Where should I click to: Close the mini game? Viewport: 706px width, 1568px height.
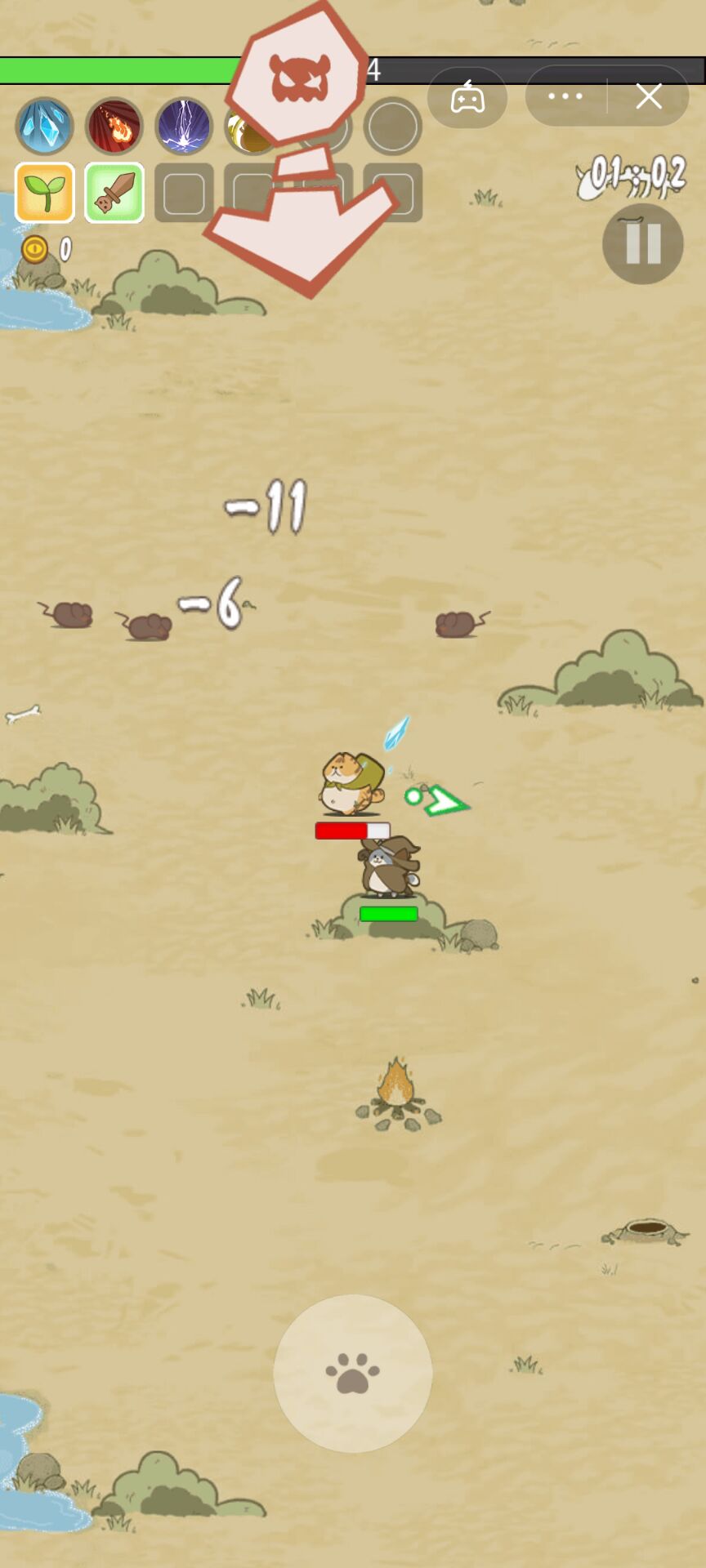click(649, 96)
